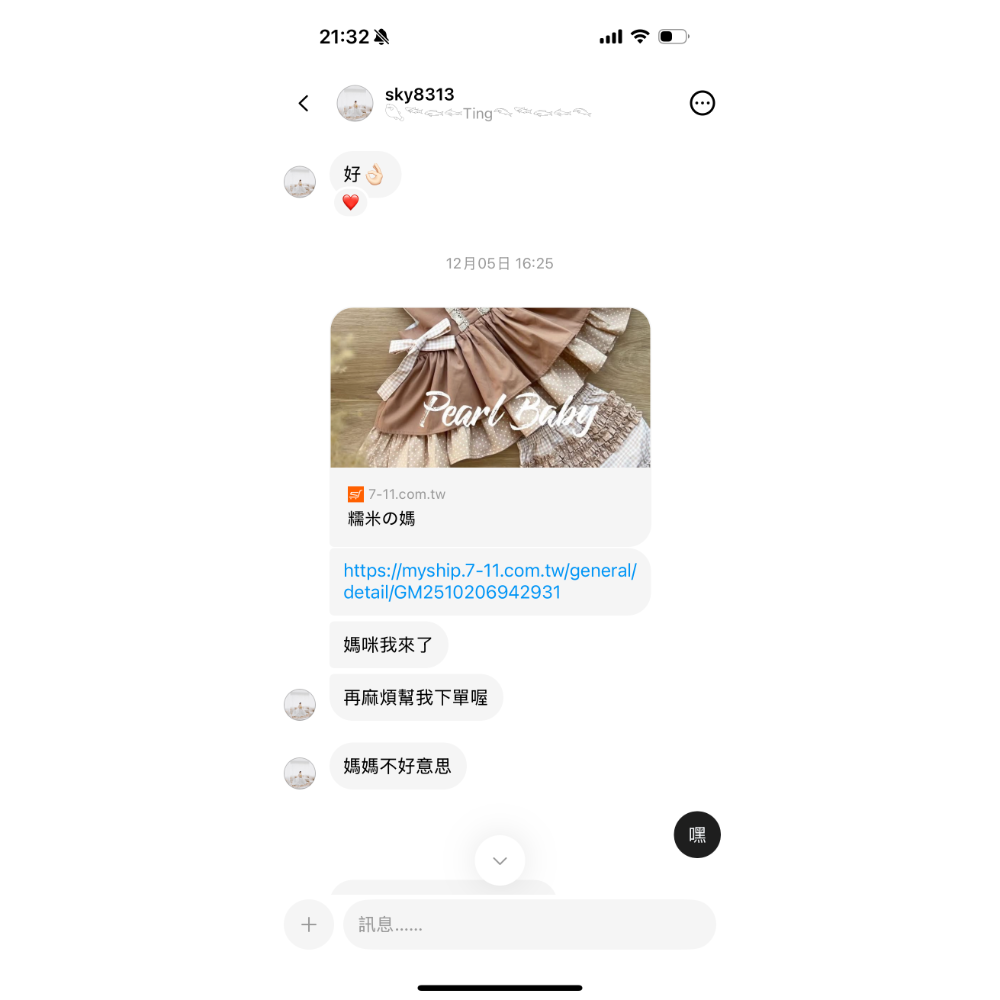The height and width of the screenshot is (1000, 1000).
Task: Open sky8313's profile from the header avatar
Action: [355, 103]
